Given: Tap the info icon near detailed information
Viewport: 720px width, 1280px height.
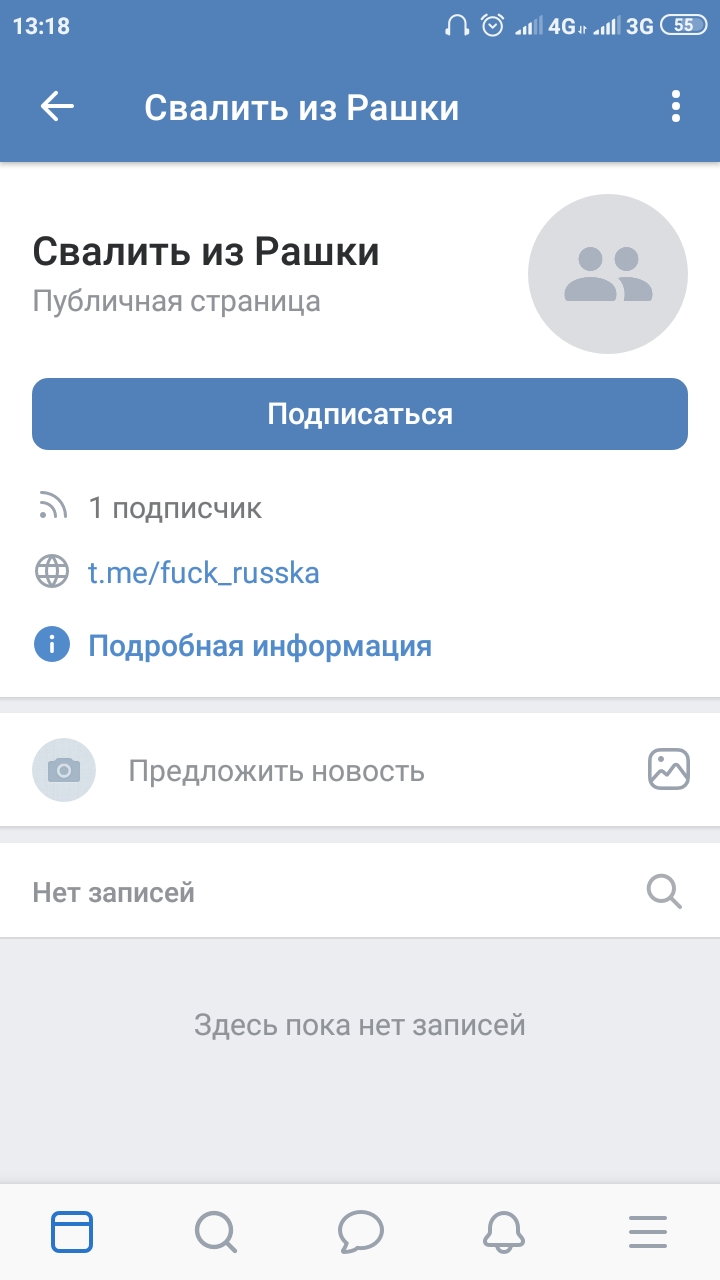Looking at the screenshot, I should 50,644.
